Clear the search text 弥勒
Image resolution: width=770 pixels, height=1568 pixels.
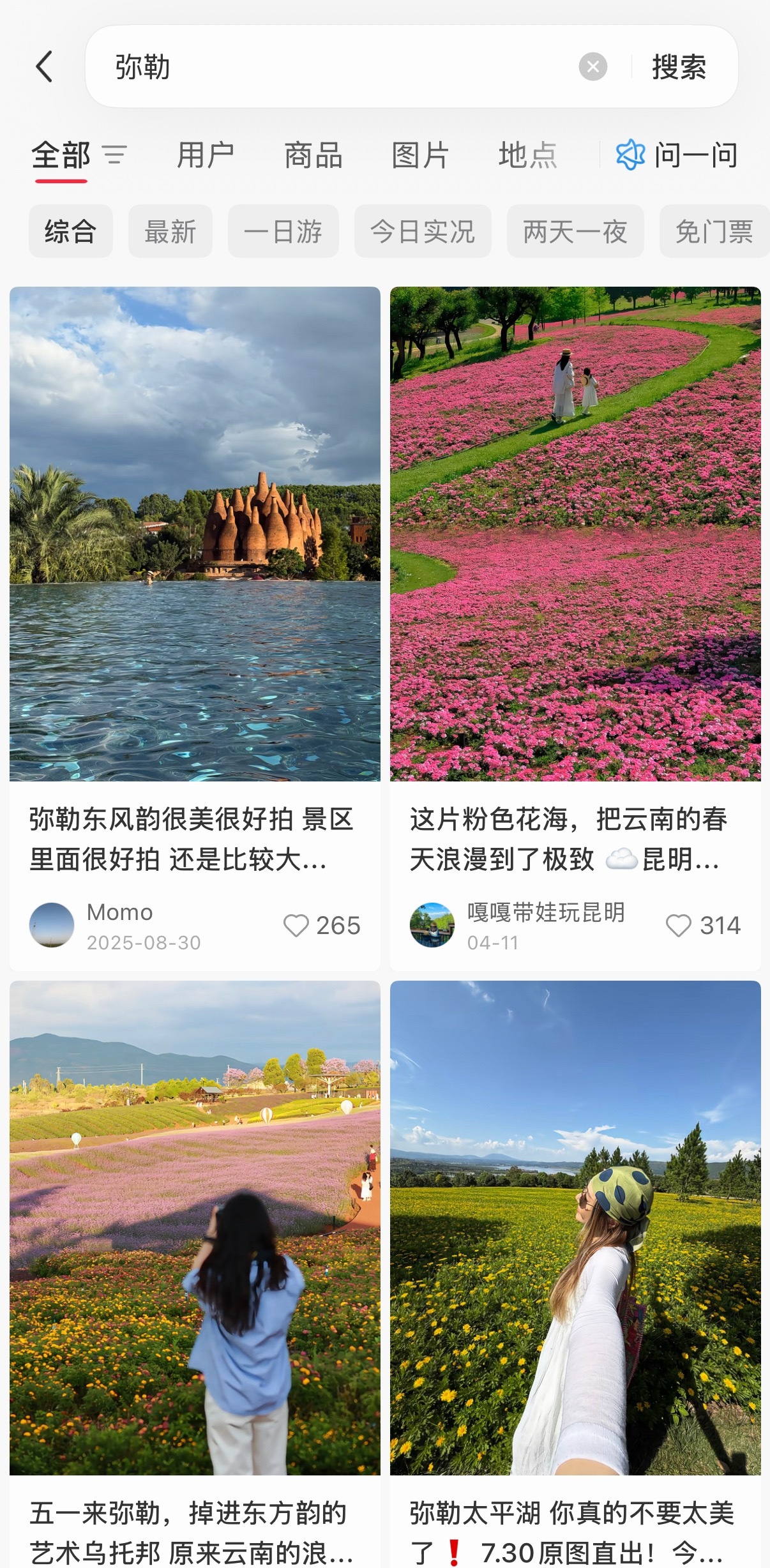click(593, 67)
